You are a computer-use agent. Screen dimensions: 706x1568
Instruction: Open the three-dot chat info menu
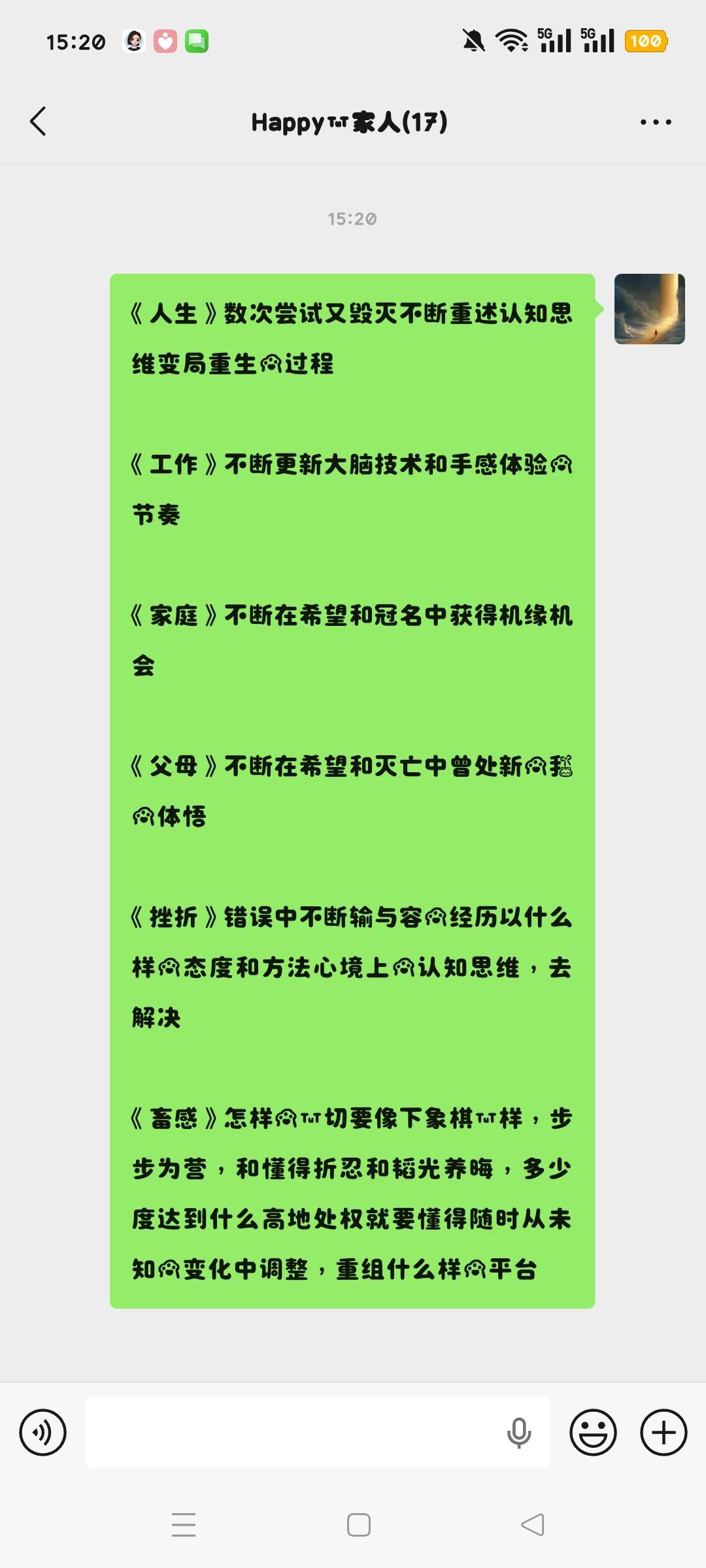[656, 122]
